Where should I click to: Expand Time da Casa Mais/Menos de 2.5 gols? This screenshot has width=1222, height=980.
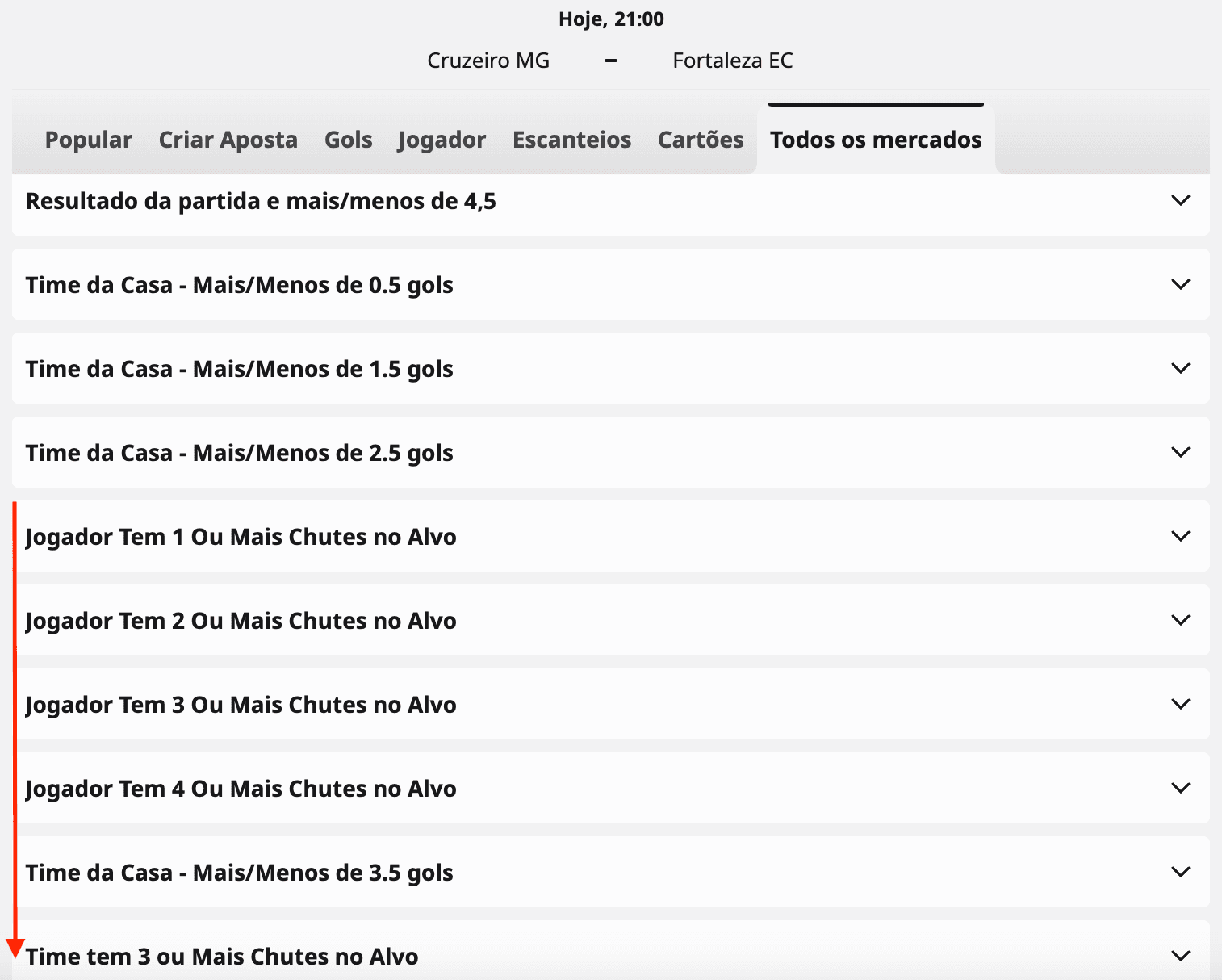(611, 452)
